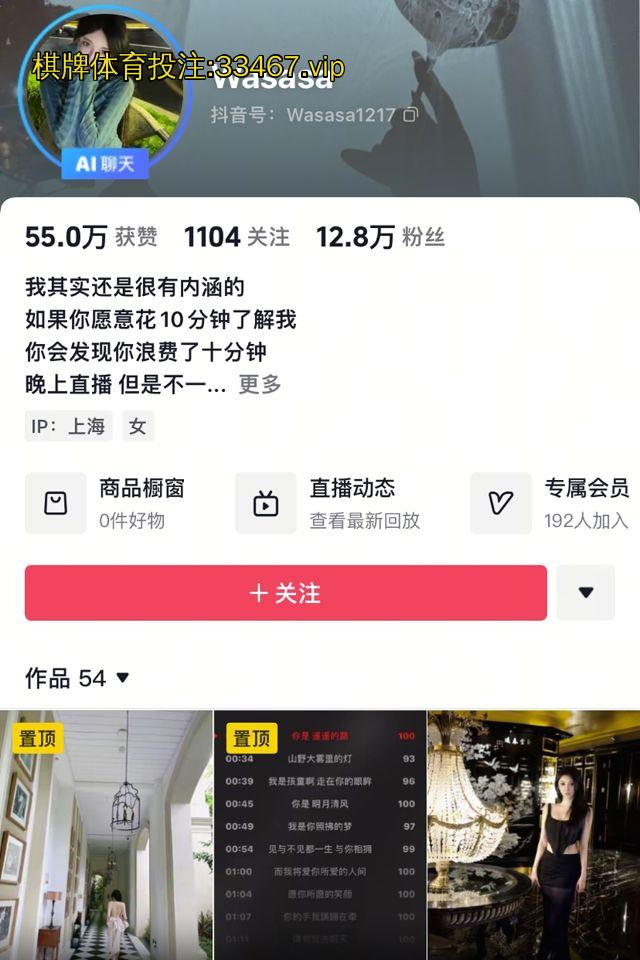The width and height of the screenshot is (640, 960).
Task: Open 直播动态 to see latest replays
Action: (330, 503)
